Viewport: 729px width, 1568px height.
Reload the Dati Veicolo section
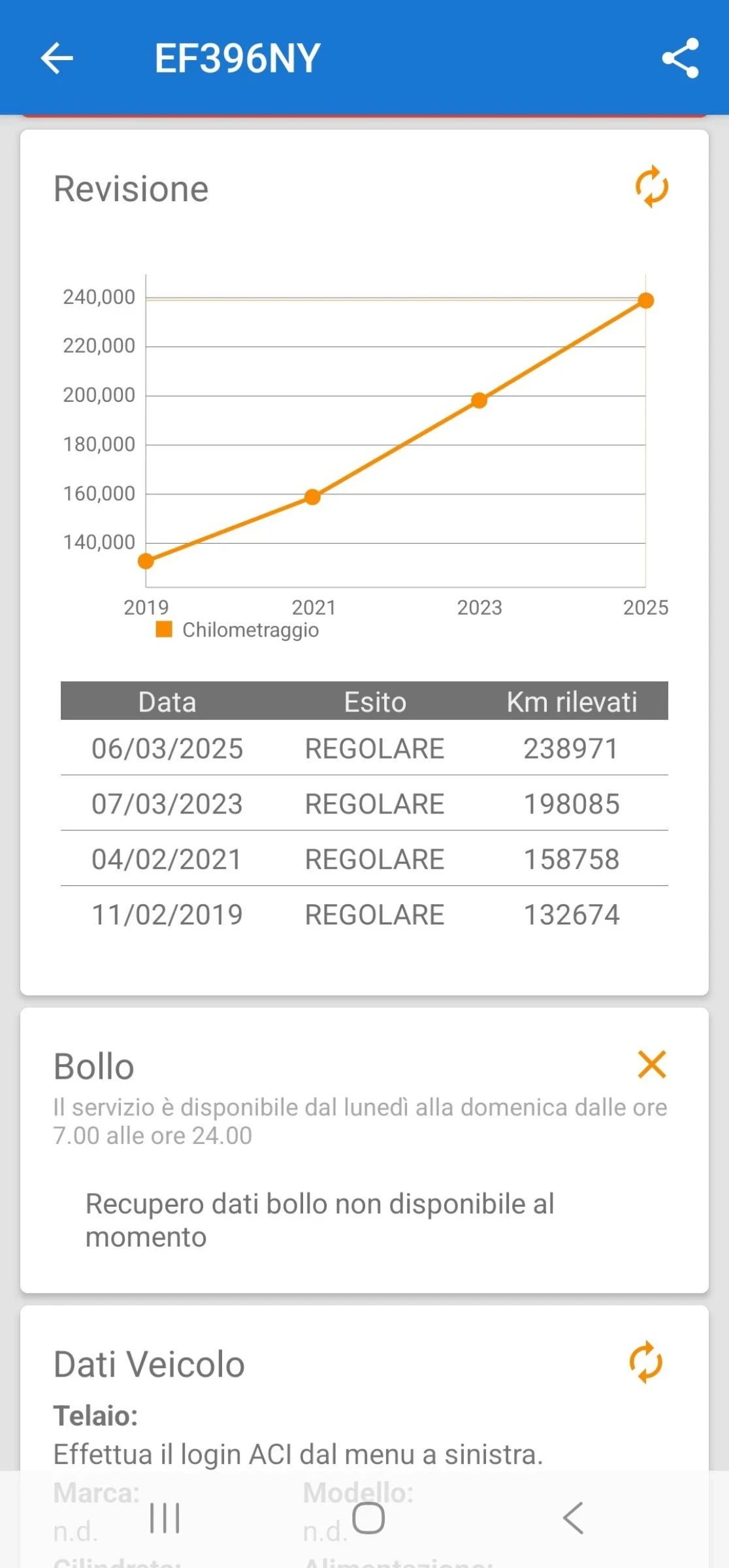pyautogui.click(x=645, y=1362)
